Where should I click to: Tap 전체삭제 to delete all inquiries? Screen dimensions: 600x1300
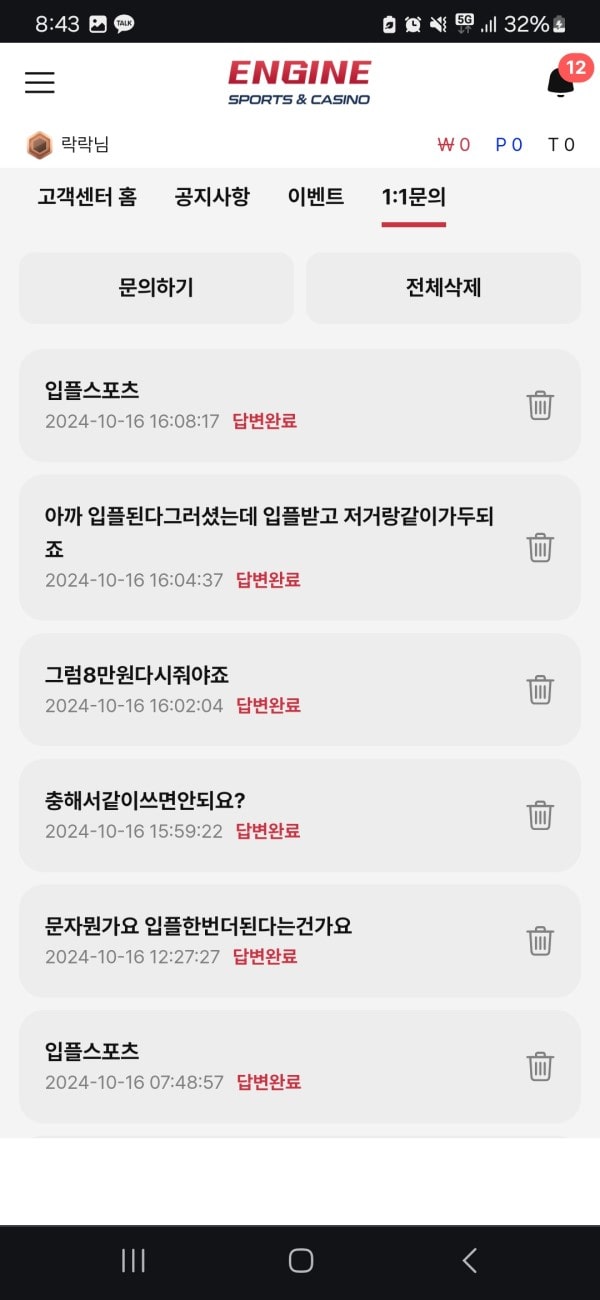click(444, 288)
